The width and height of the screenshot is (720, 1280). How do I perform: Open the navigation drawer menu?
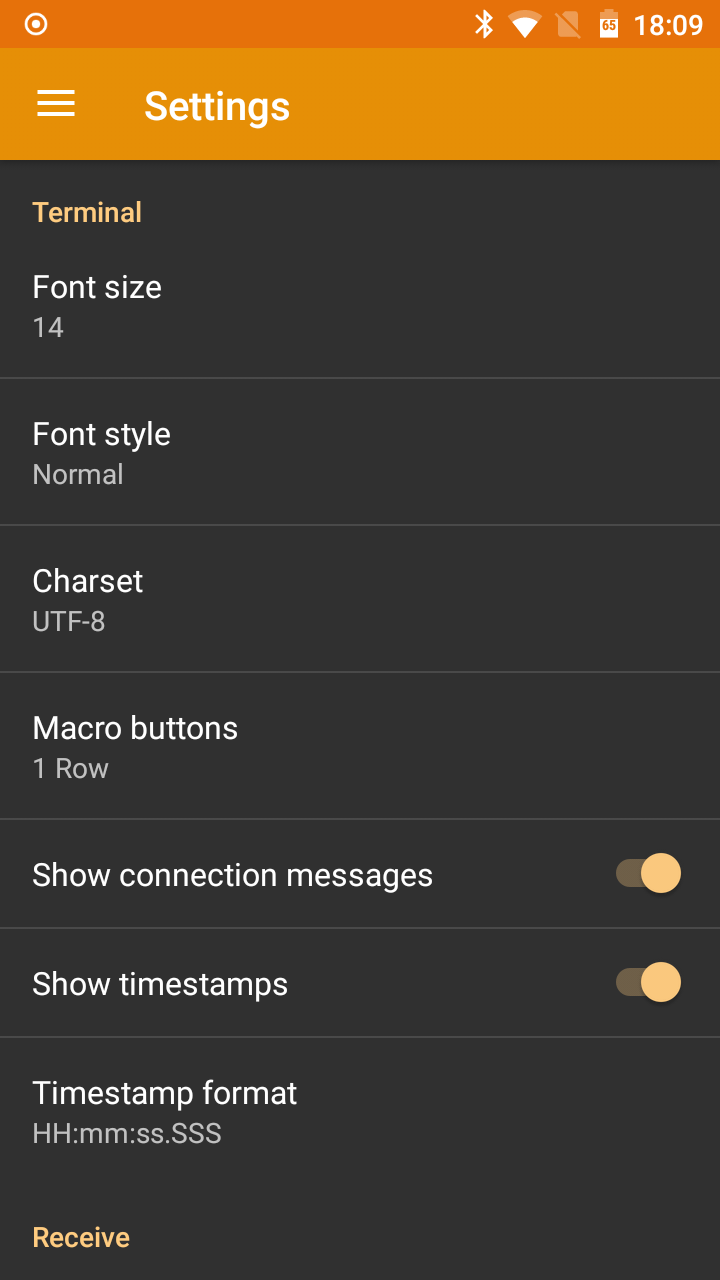[56, 104]
